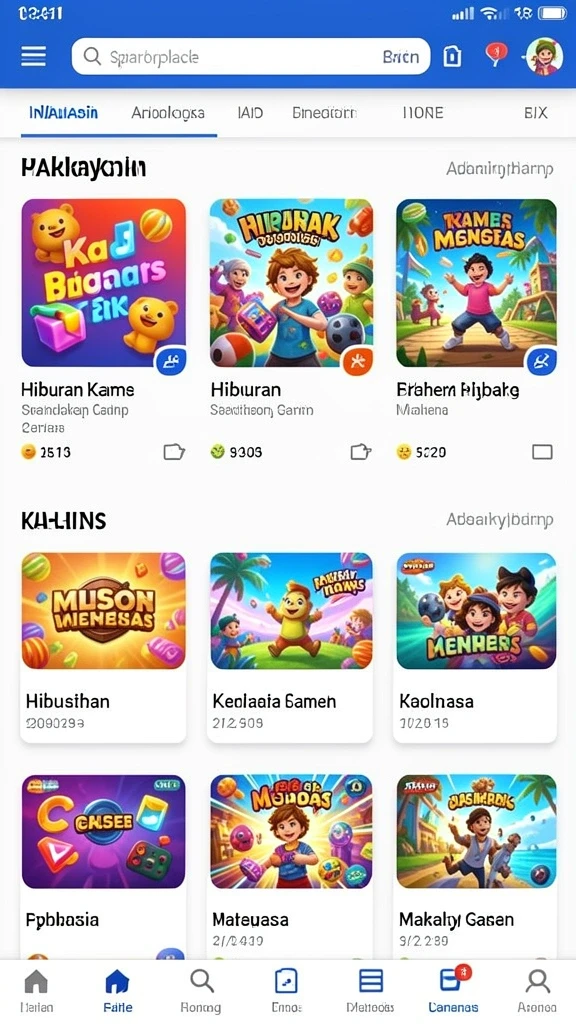576x1024 pixels.
Task: Tap the Adaaikylbdrnp link beside KH-LIINS
Action: coord(500,520)
